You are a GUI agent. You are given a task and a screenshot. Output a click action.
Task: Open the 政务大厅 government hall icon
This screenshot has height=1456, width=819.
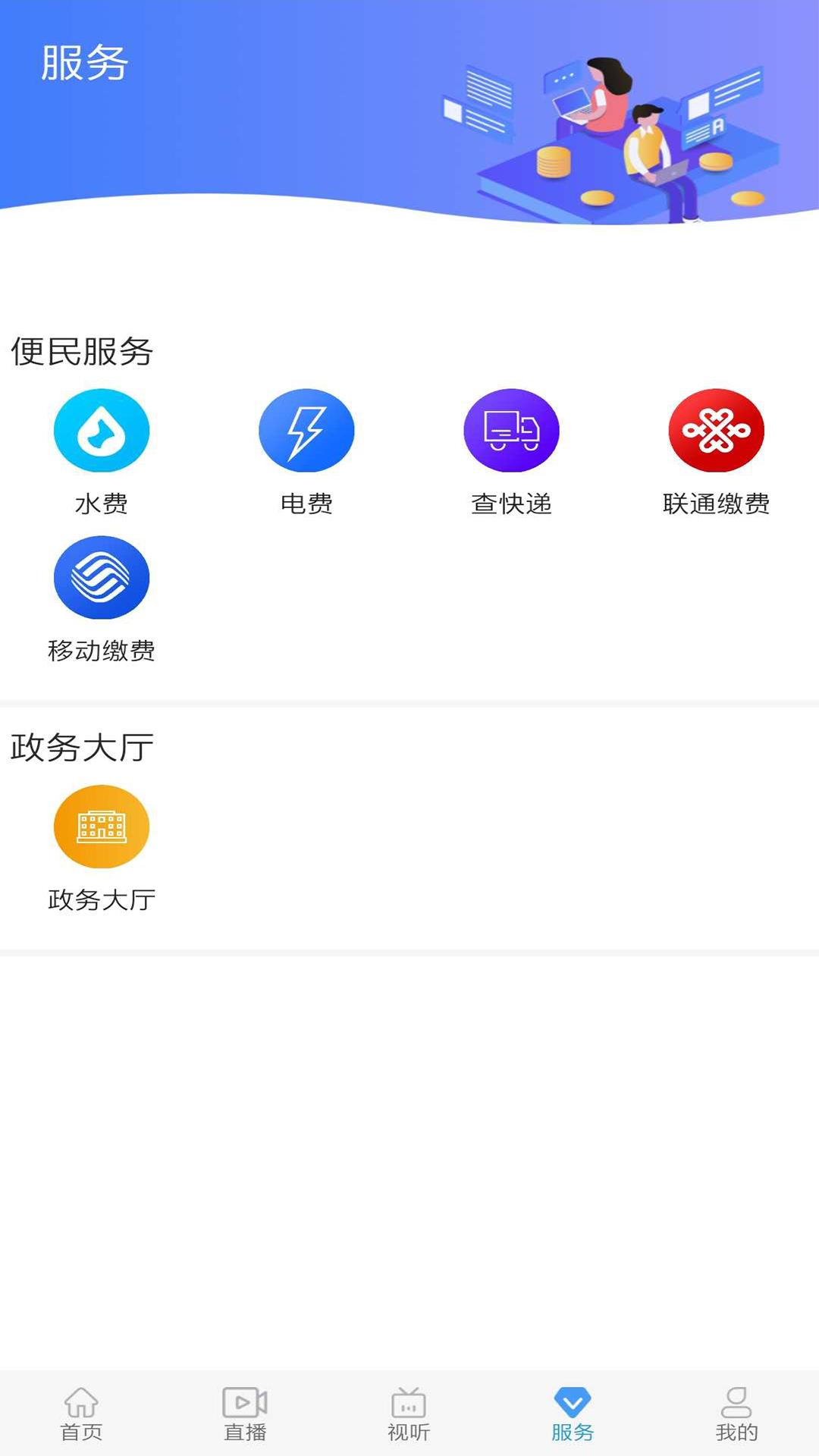101,827
